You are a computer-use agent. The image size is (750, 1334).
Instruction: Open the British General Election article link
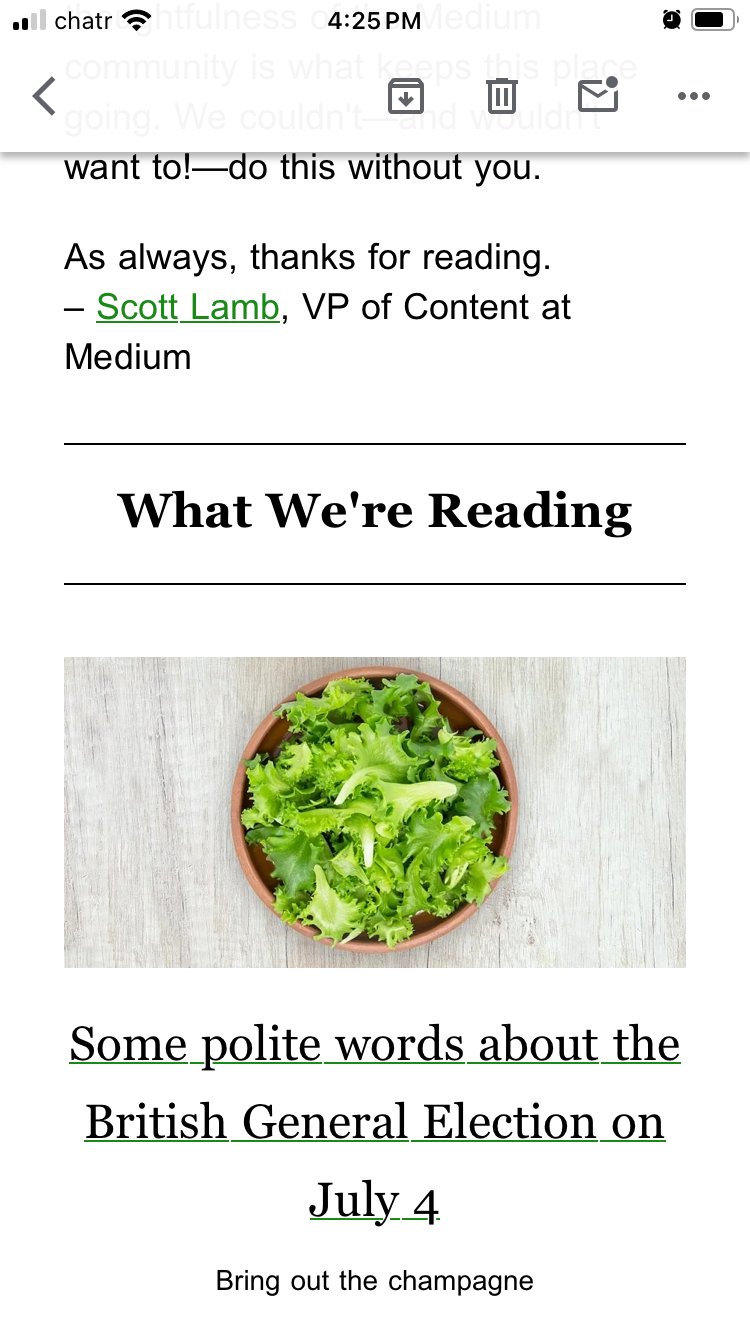(x=374, y=1122)
